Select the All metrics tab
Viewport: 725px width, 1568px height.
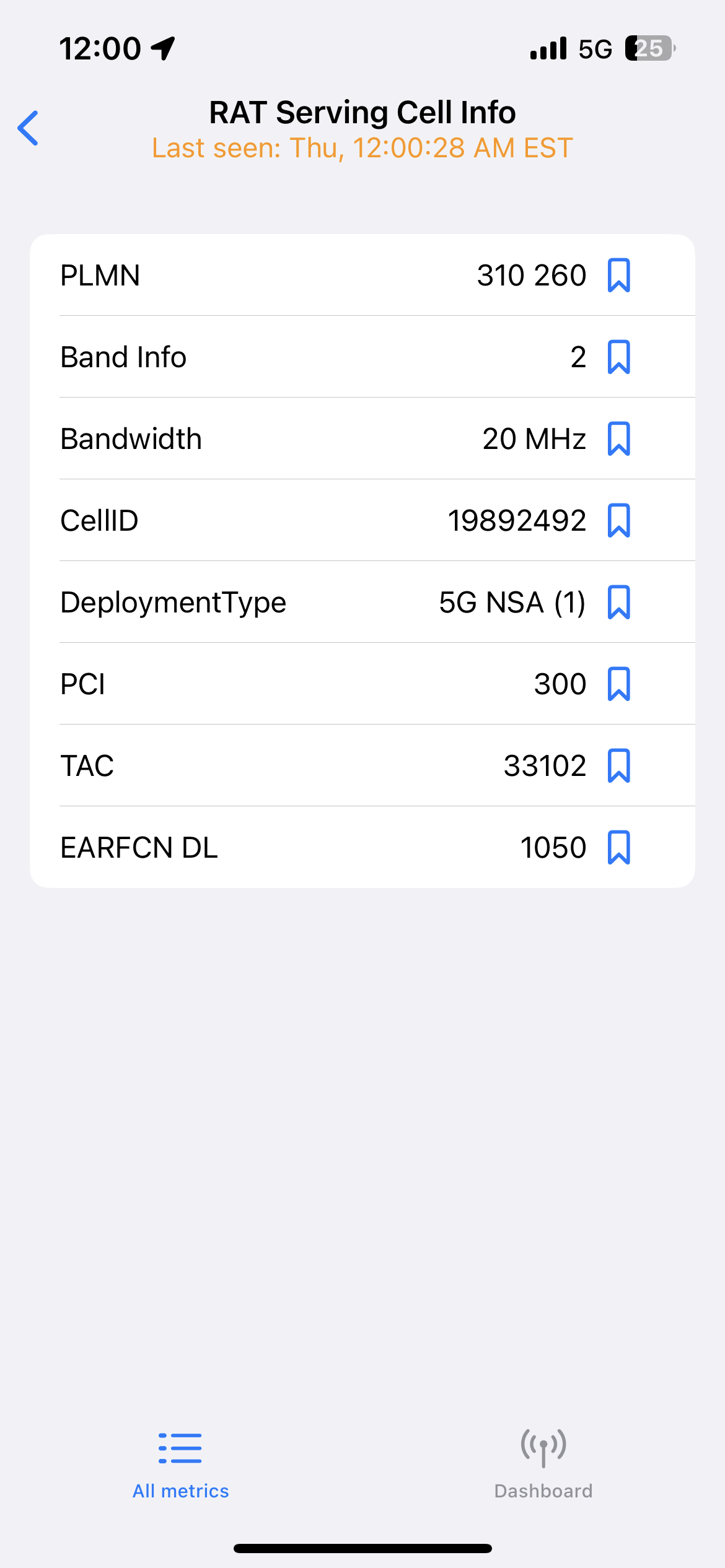[x=180, y=1464]
